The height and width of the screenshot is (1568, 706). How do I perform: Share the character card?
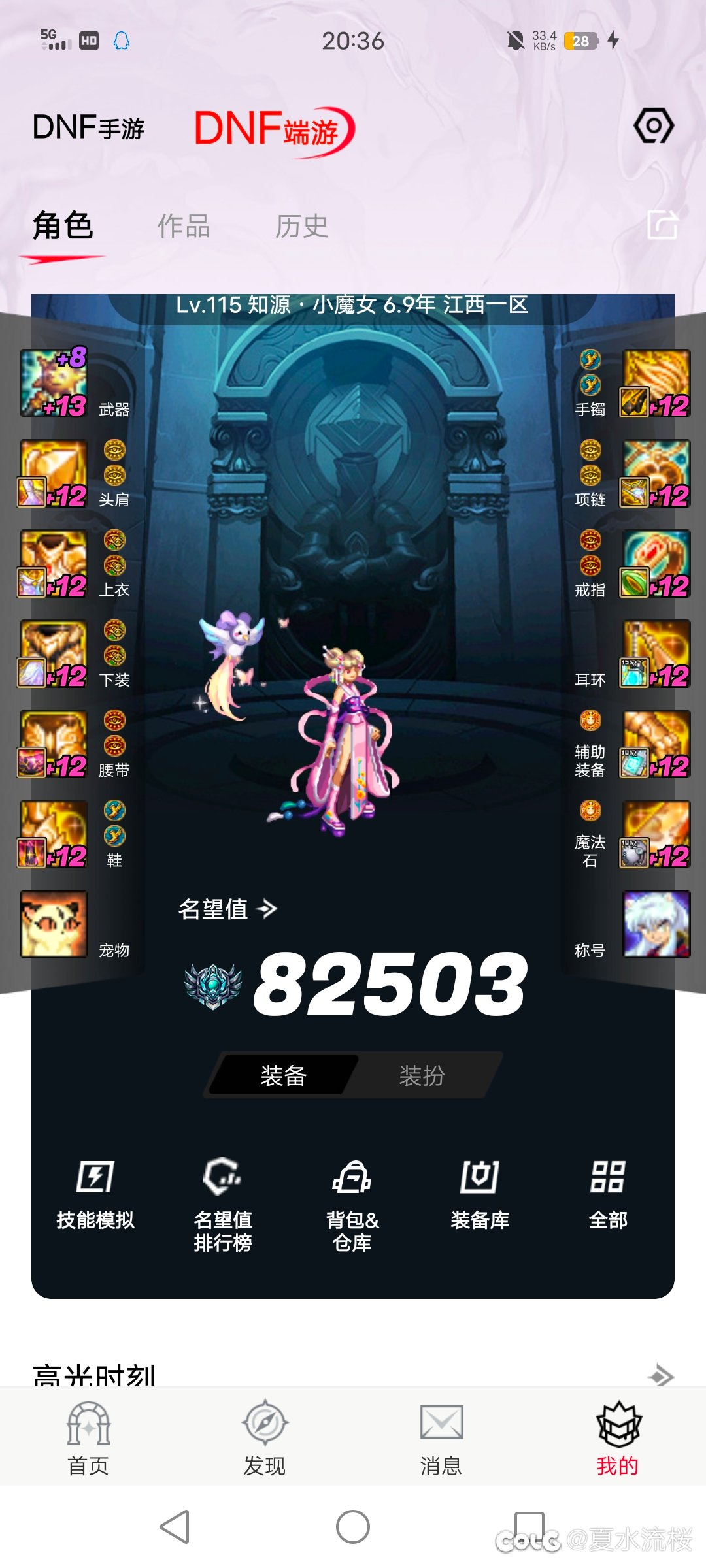662,225
